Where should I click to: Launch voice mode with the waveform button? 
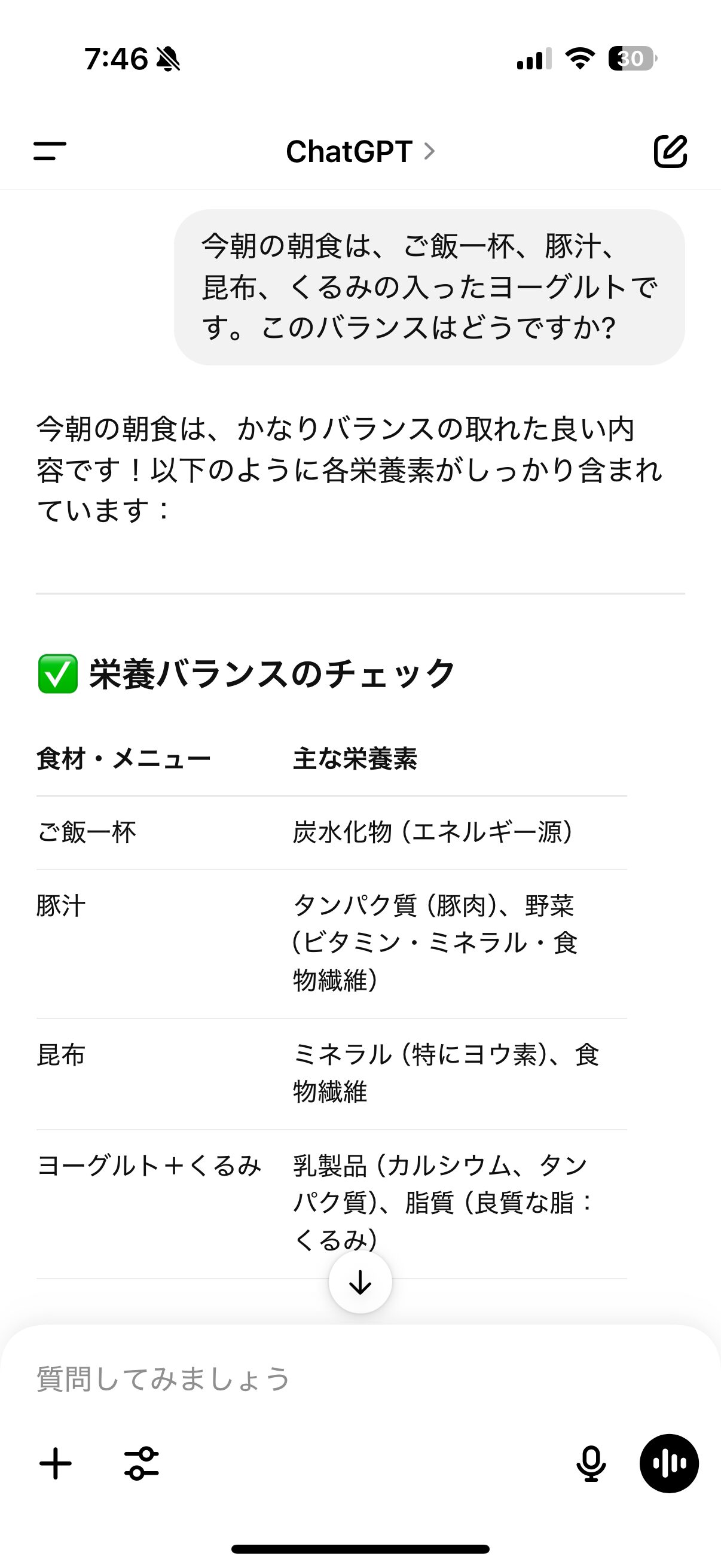point(668,1463)
